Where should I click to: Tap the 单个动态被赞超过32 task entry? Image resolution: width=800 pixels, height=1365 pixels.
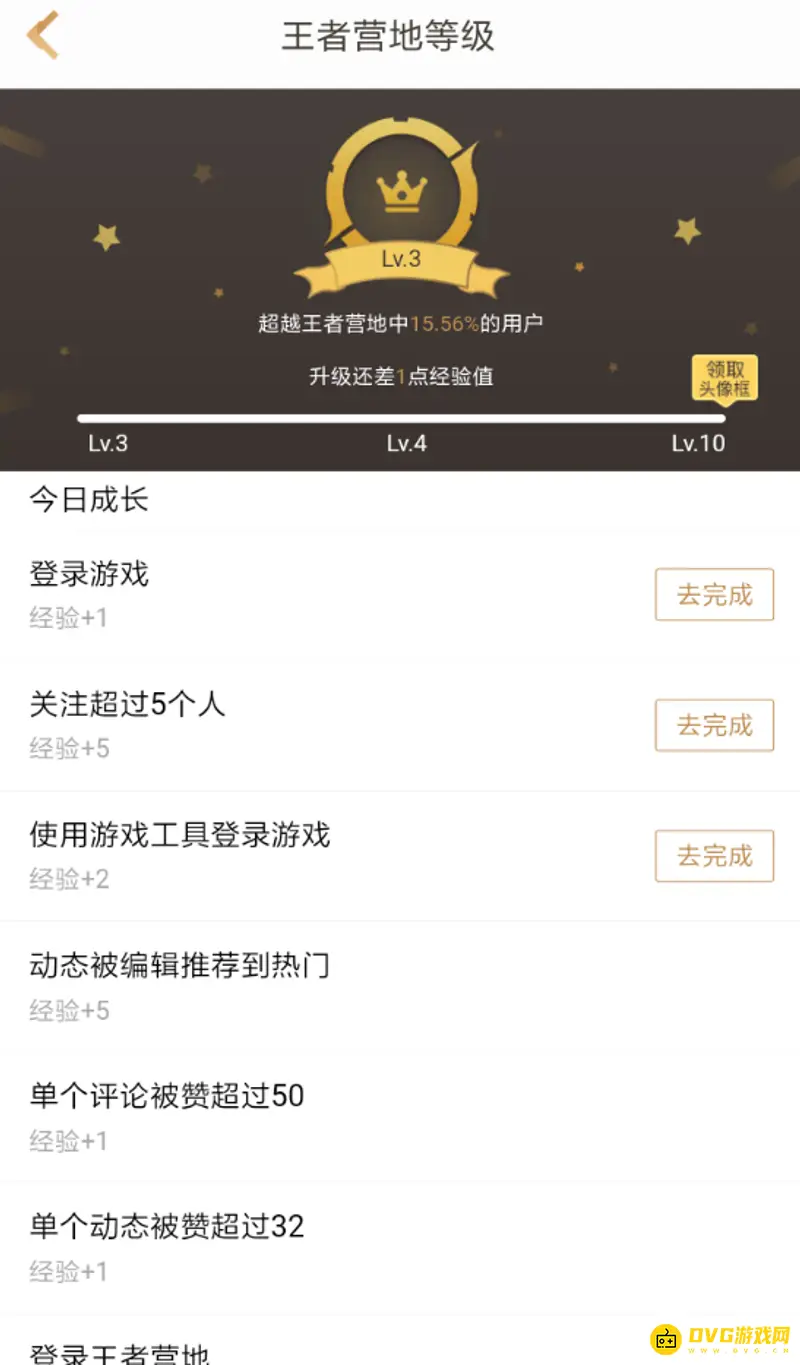coord(166,1227)
